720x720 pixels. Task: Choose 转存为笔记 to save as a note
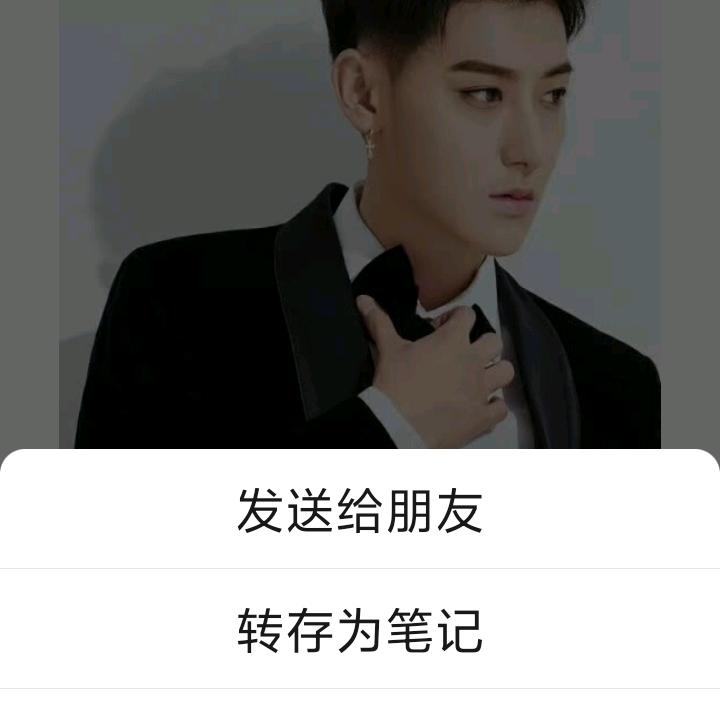360,630
